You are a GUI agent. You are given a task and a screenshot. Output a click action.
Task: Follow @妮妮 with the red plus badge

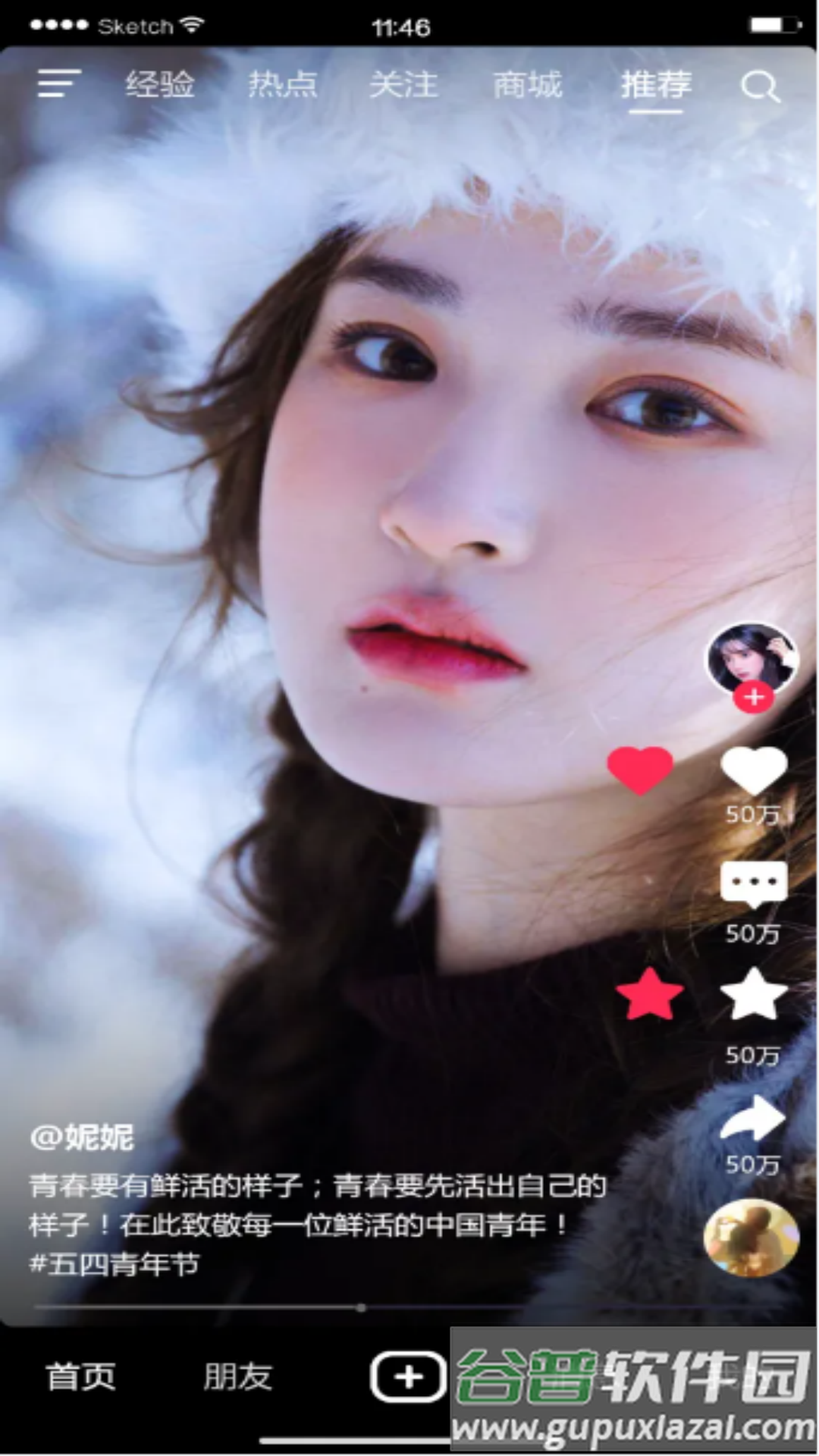753,698
